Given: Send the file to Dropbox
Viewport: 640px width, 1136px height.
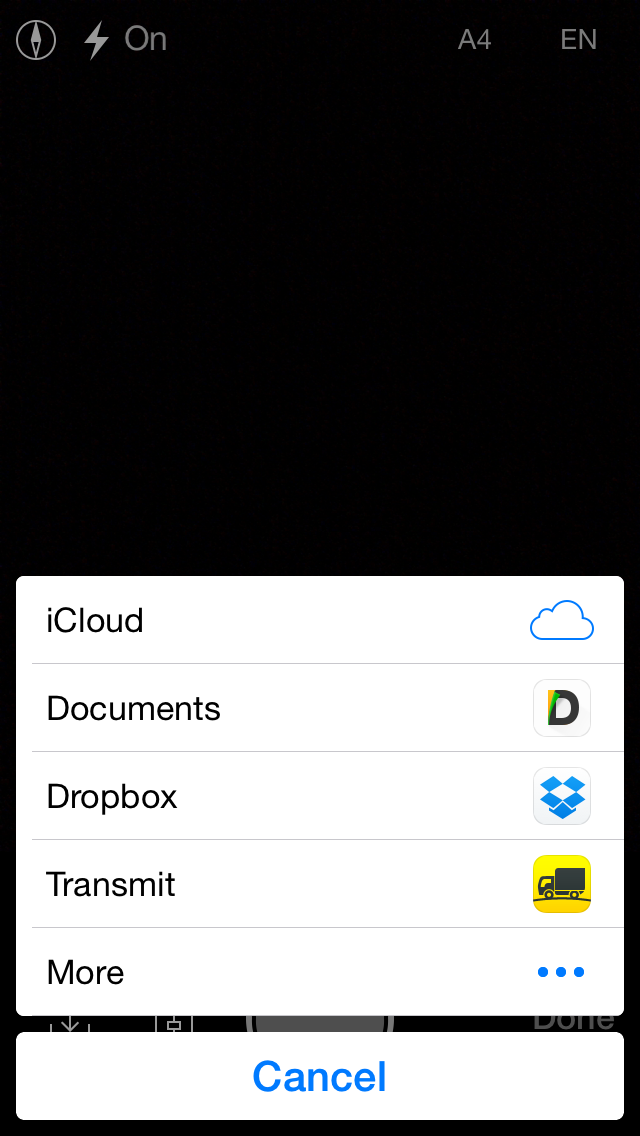Looking at the screenshot, I should coord(320,796).
